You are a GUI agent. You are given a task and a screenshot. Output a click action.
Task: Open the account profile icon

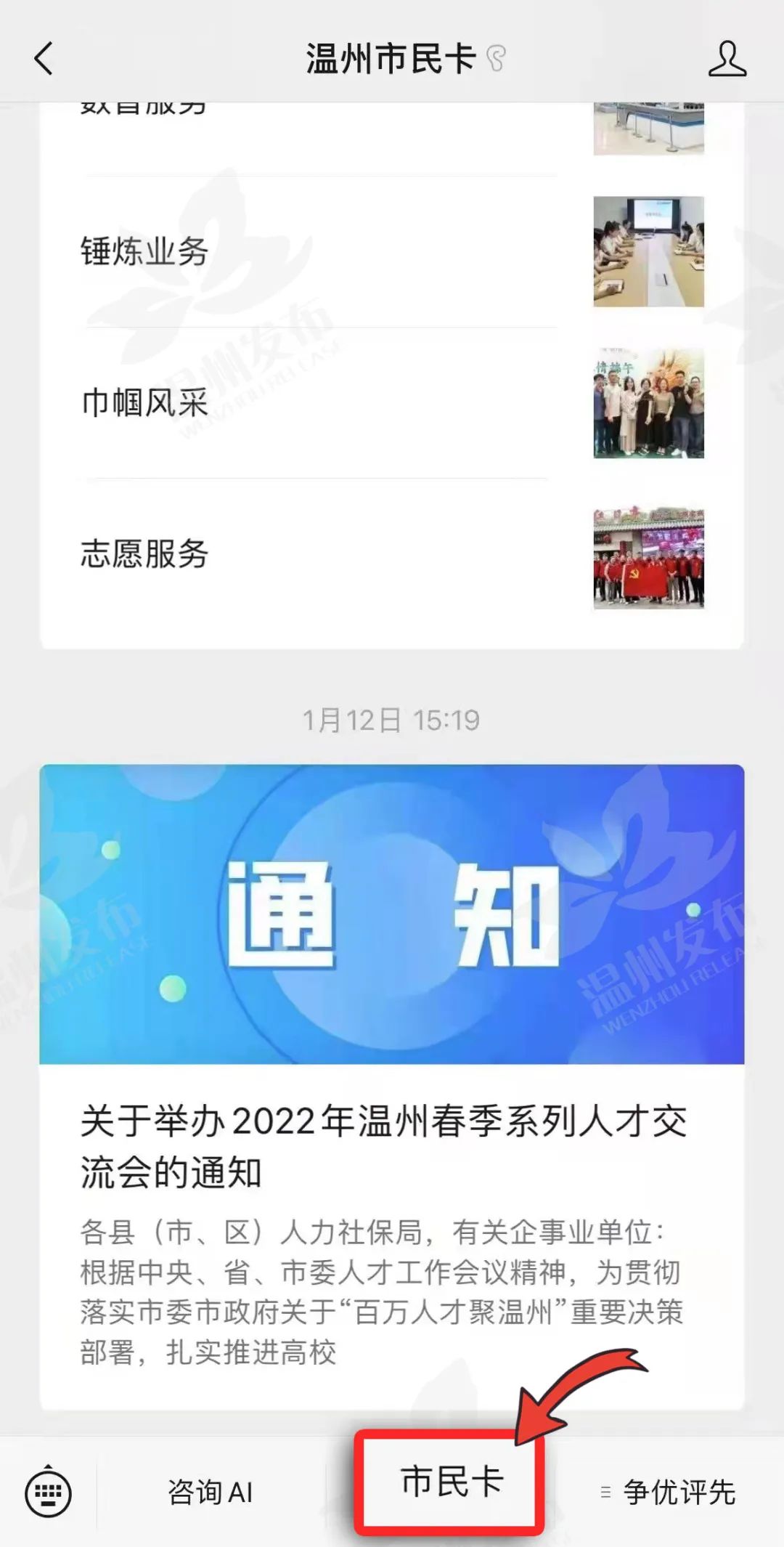tap(727, 59)
